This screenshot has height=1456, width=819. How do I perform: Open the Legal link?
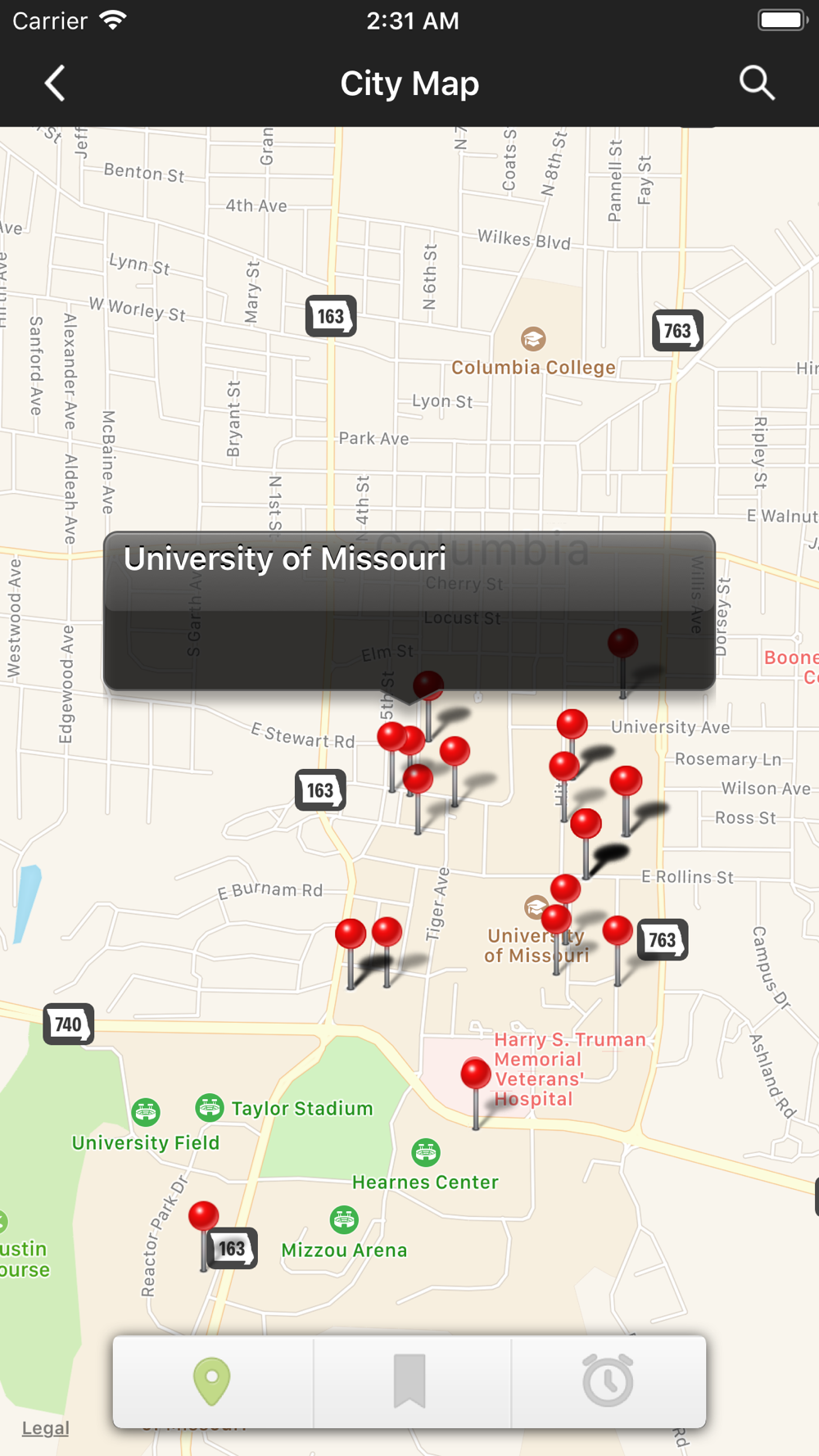tap(46, 1428)
